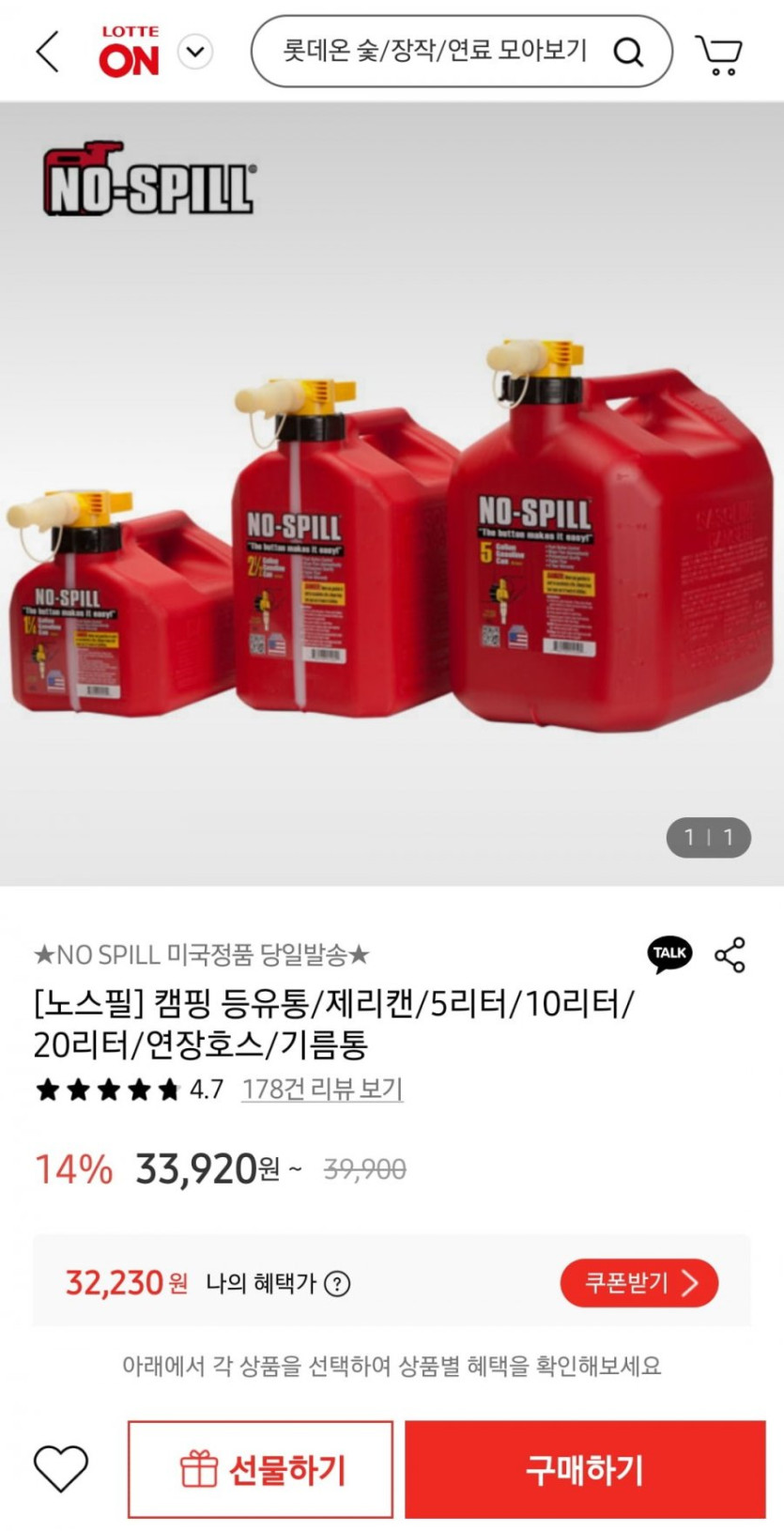Add product to wishlist with heart
Screen dimensions: 784x1531
(x=61, y=1469)
